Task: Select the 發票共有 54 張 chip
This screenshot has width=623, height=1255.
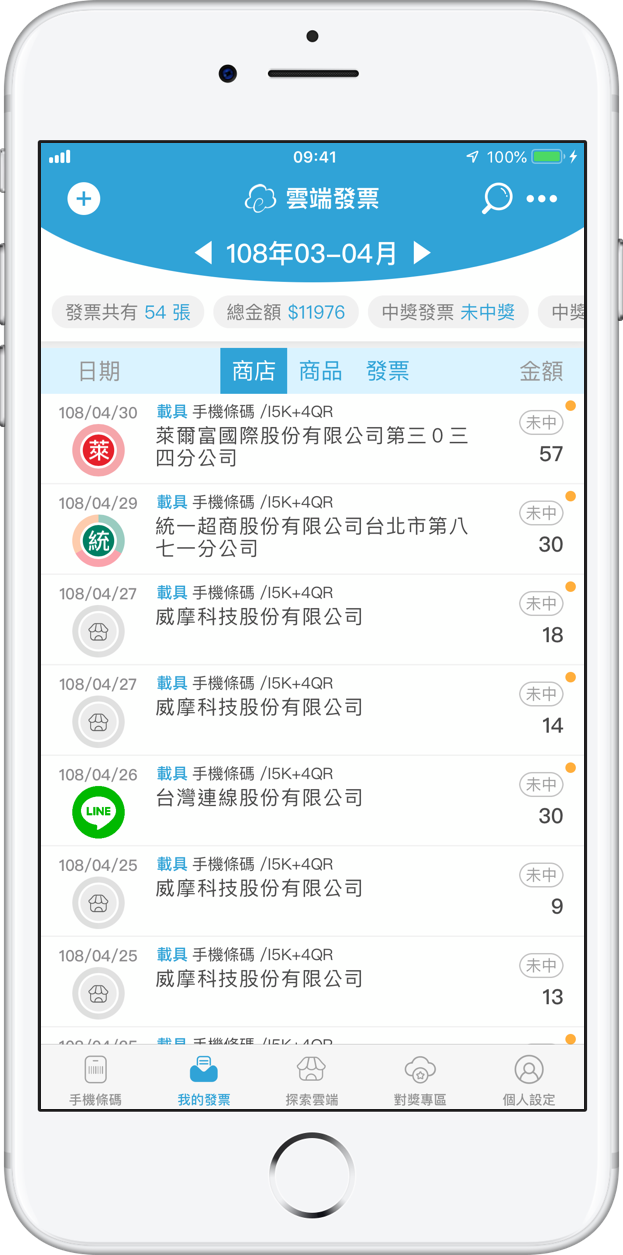Action: pyautogui.click(x=128, y=313)
